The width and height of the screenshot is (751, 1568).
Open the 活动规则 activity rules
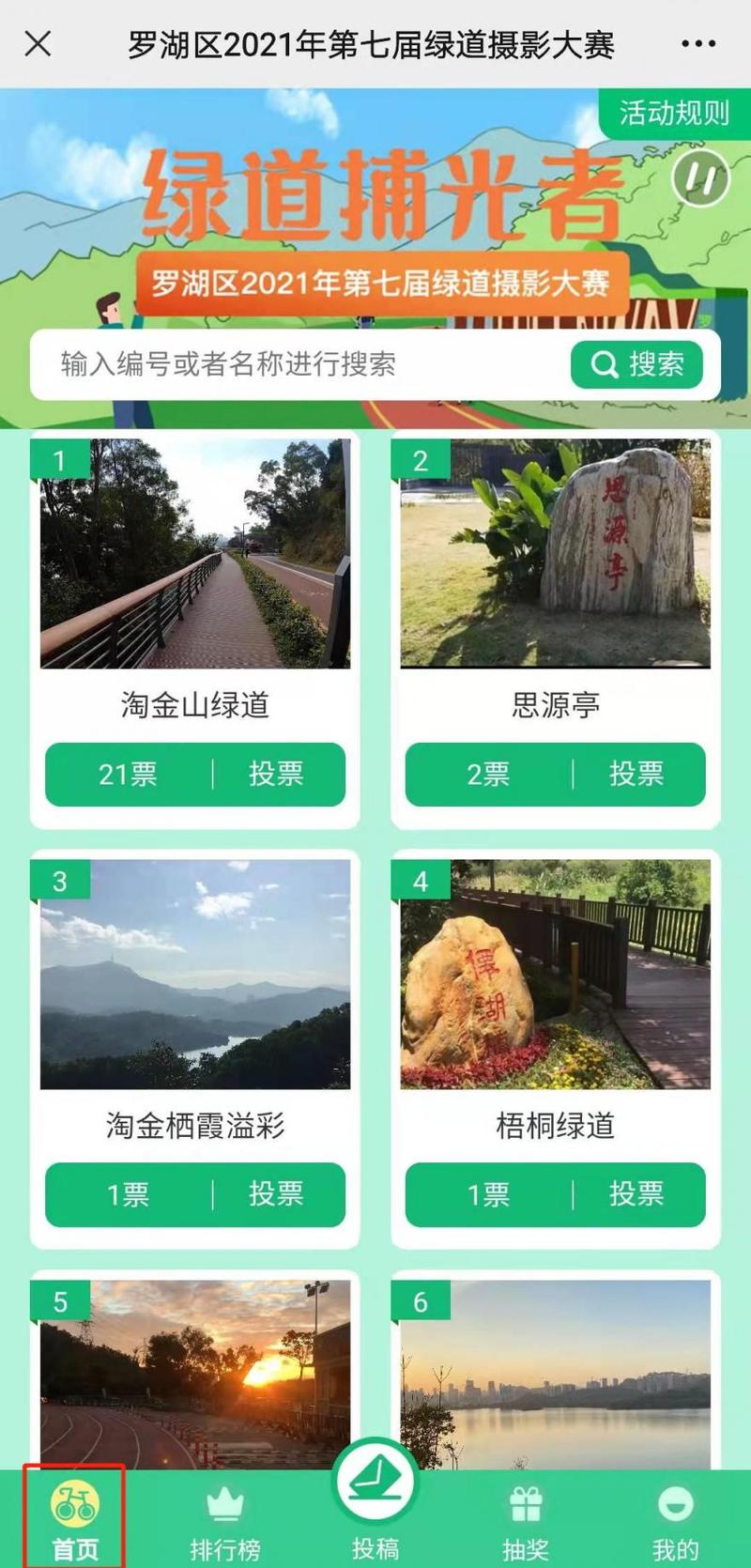(674, 113)
